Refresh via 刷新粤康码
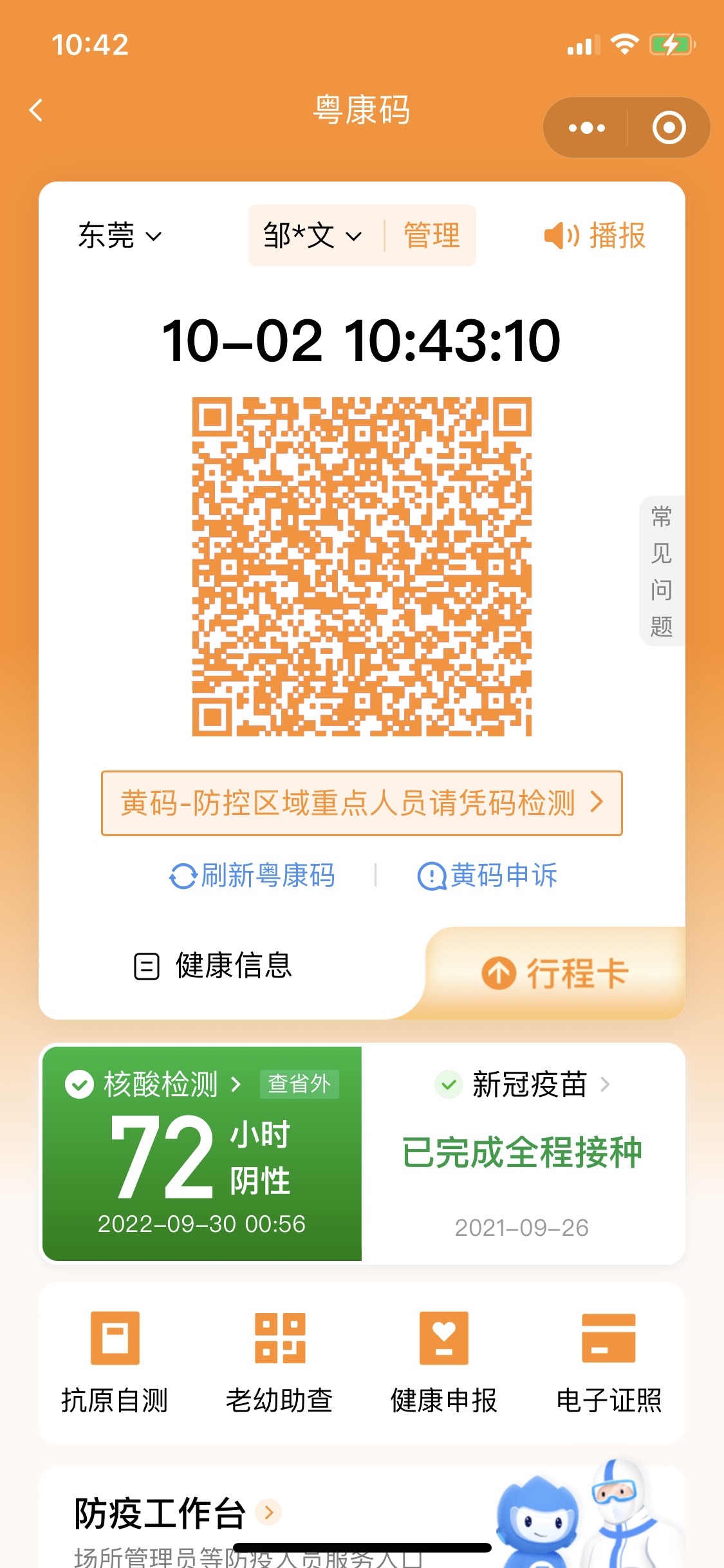Screen dimensions: 724x1568 click(252, 875)
